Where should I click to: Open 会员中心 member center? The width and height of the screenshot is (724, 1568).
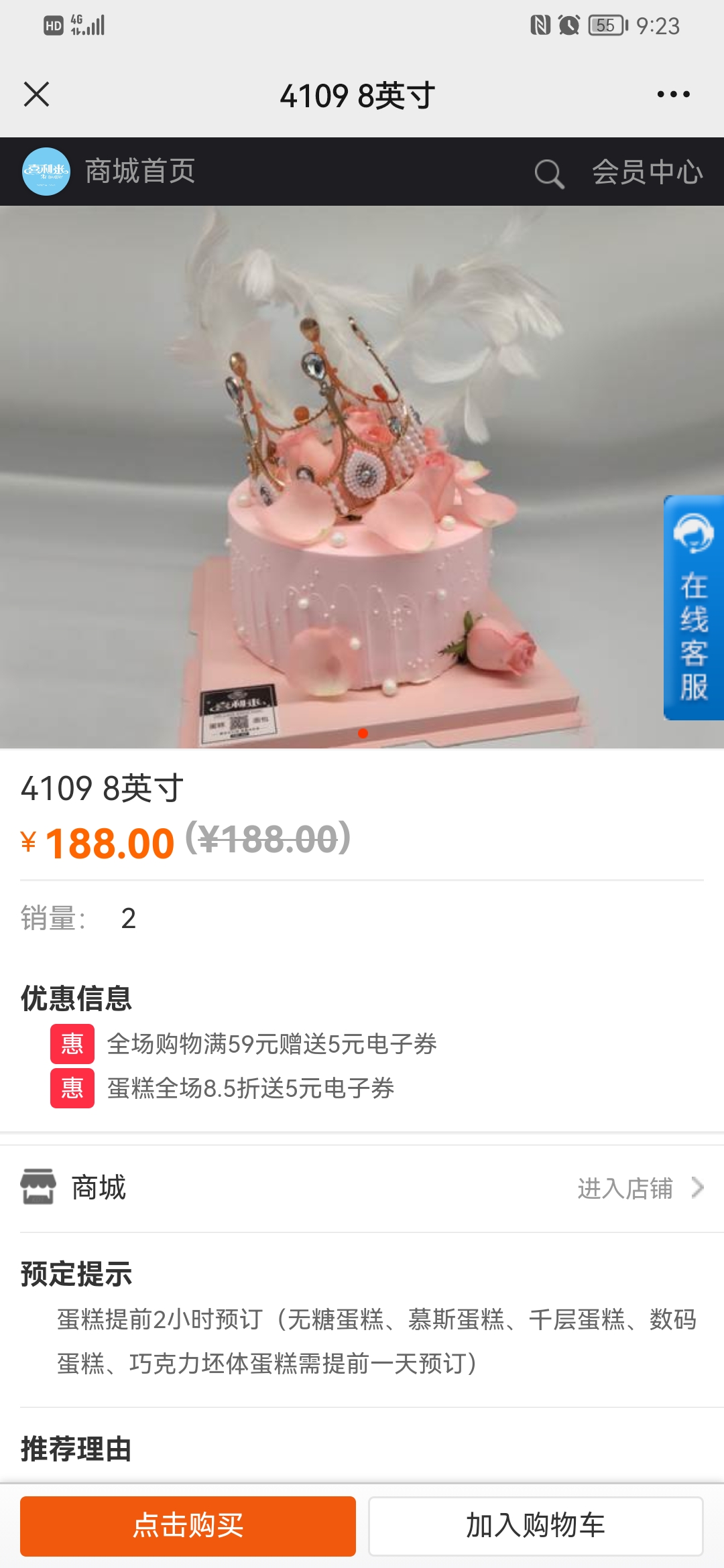tap(648, 172)
